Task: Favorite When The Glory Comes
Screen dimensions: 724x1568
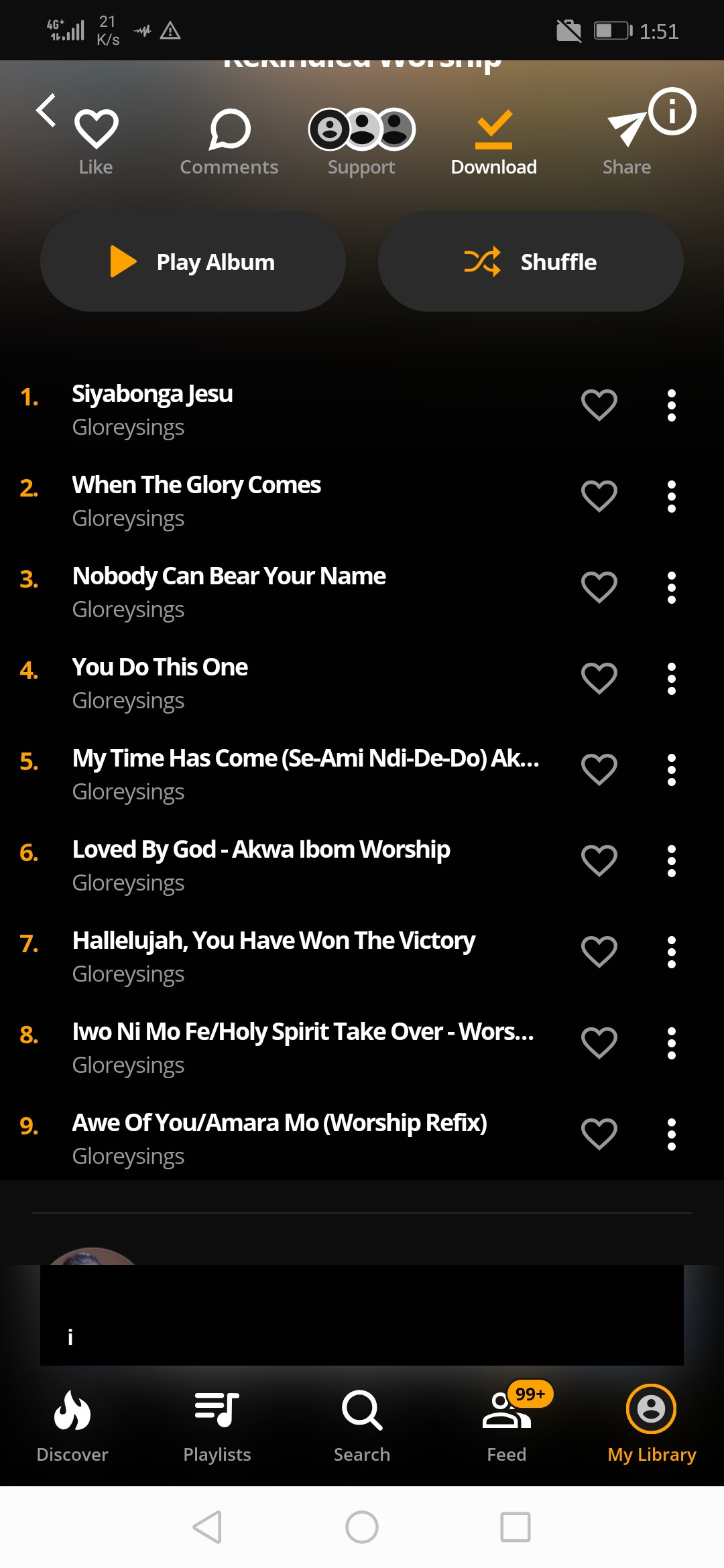Action: (x=599, y=497)
